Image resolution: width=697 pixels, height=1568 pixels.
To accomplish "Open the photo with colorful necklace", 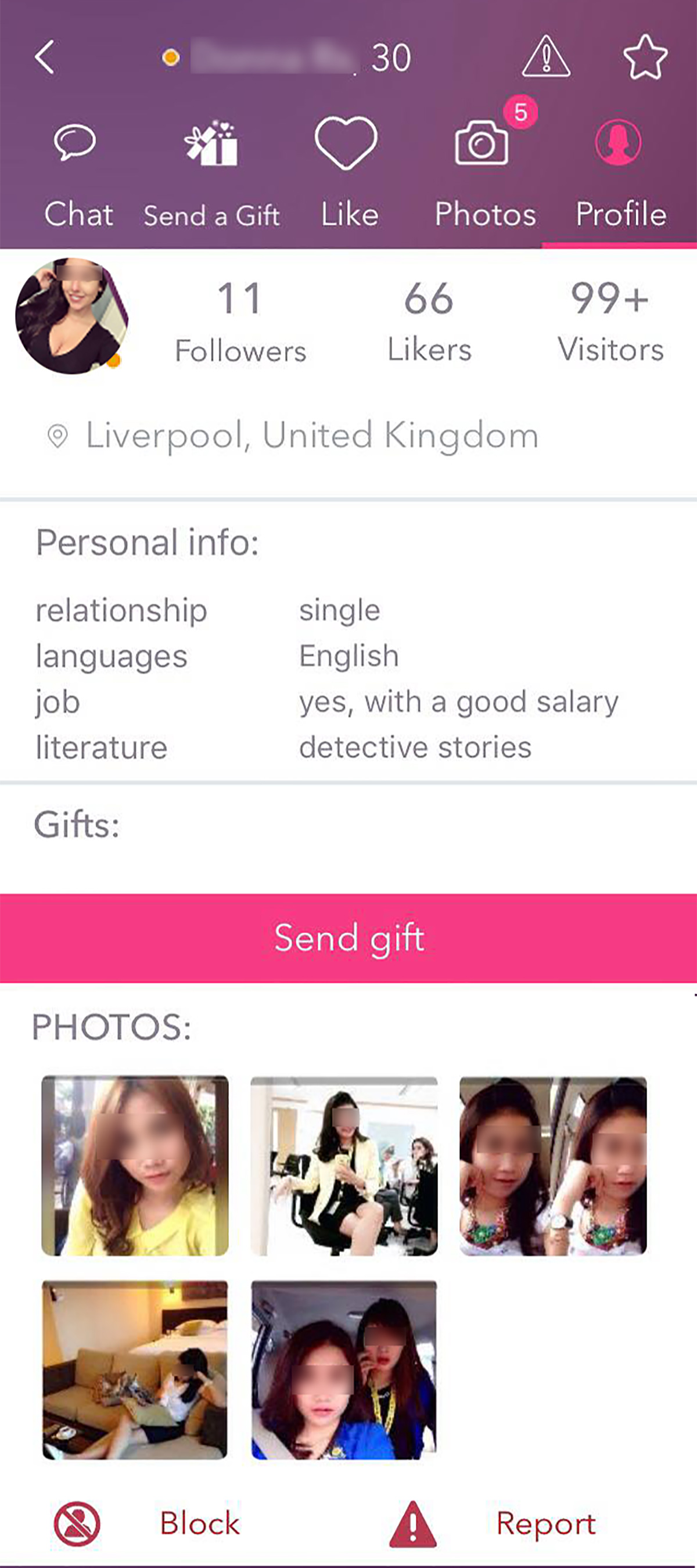I will click(x=553, y=1165).
